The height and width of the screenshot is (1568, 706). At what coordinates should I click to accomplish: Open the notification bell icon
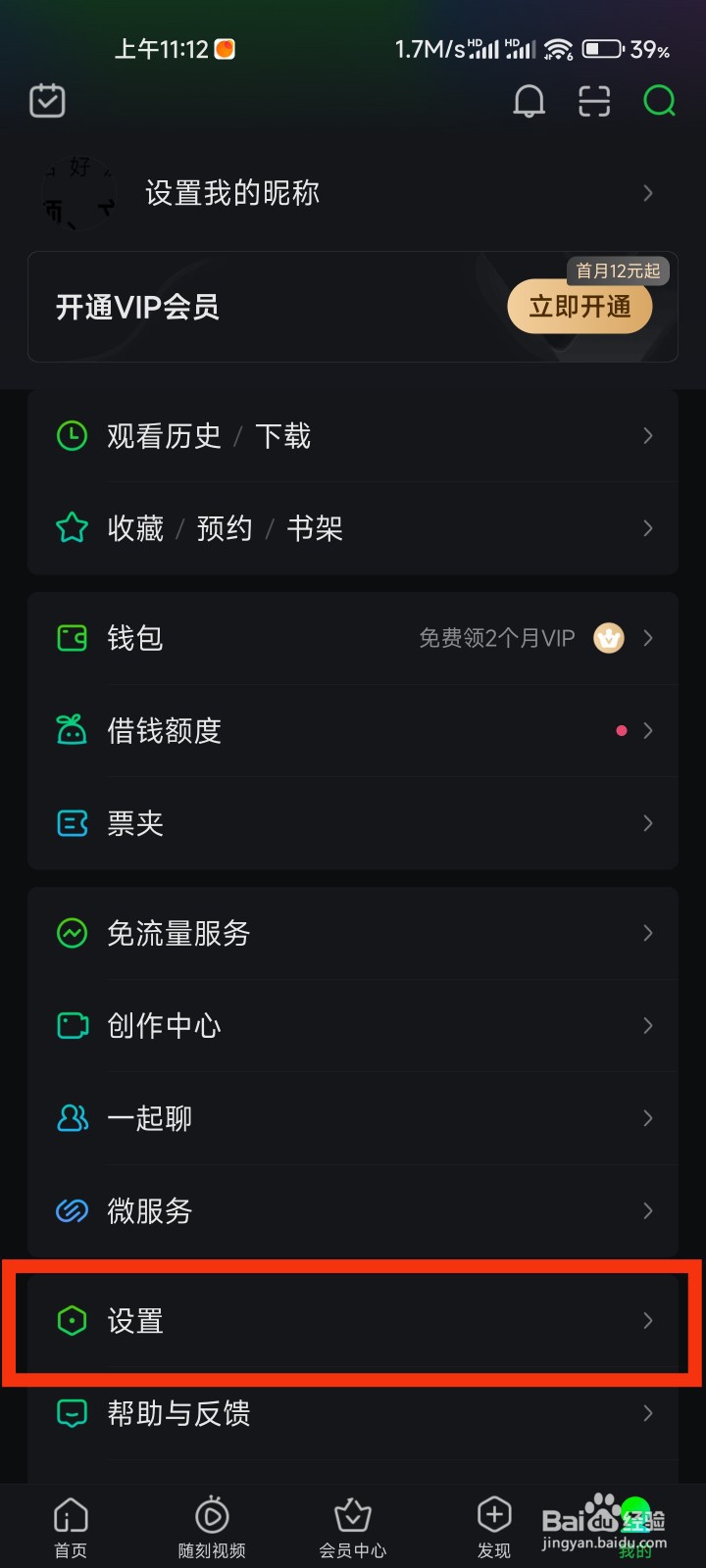tap(529, 101)
